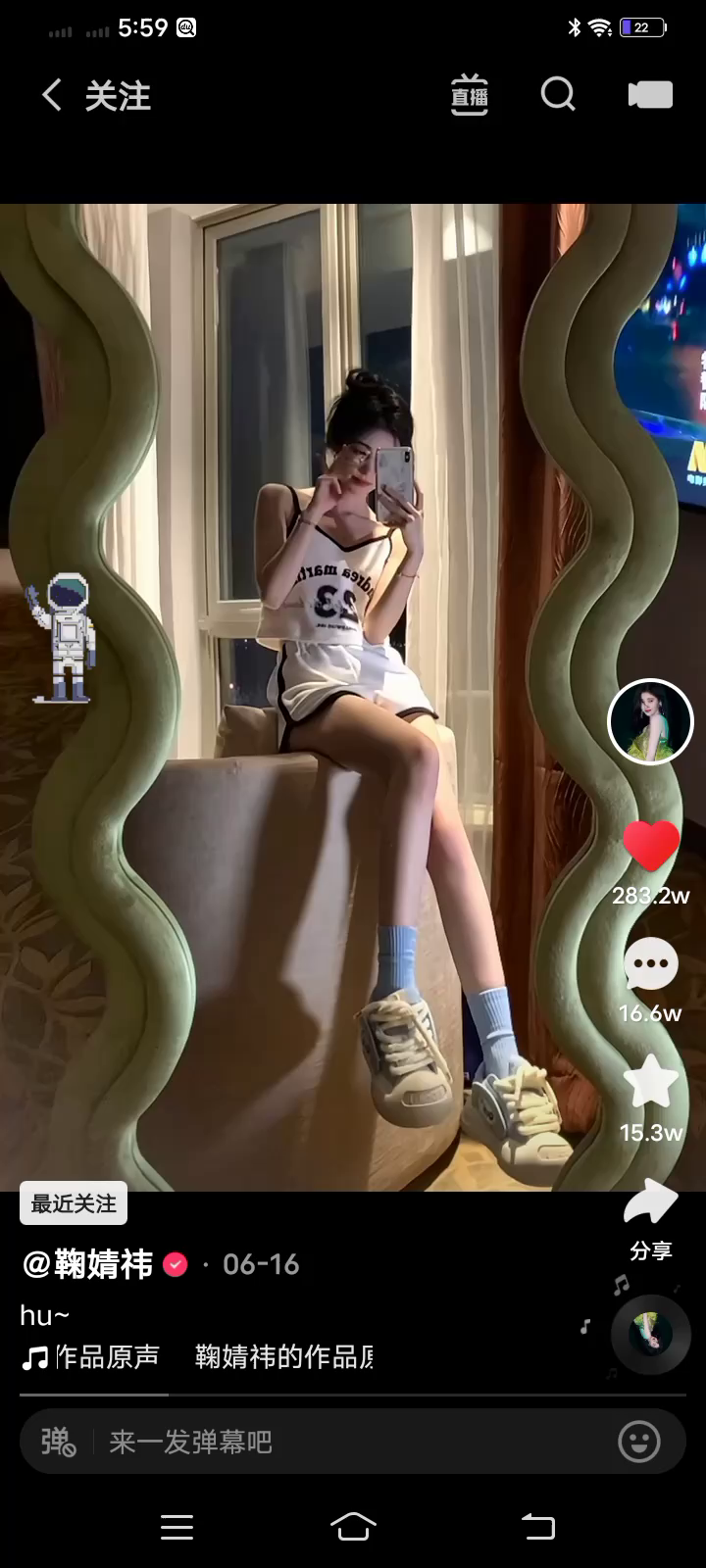
Task: Open the 直播 live icon
Action: click(470, 95)
